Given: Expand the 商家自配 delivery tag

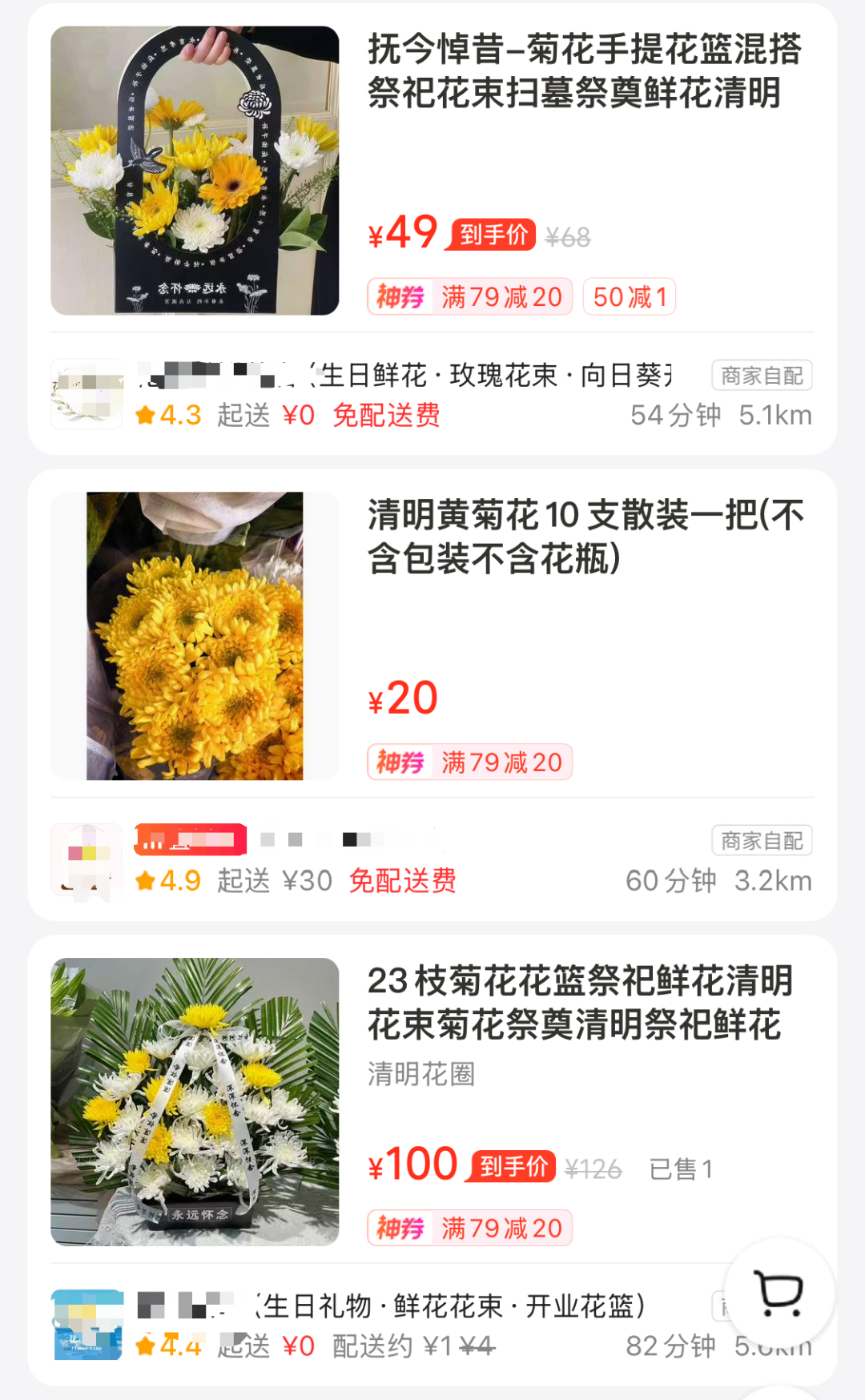Looking at the screenshot, I should coord(762,375).
